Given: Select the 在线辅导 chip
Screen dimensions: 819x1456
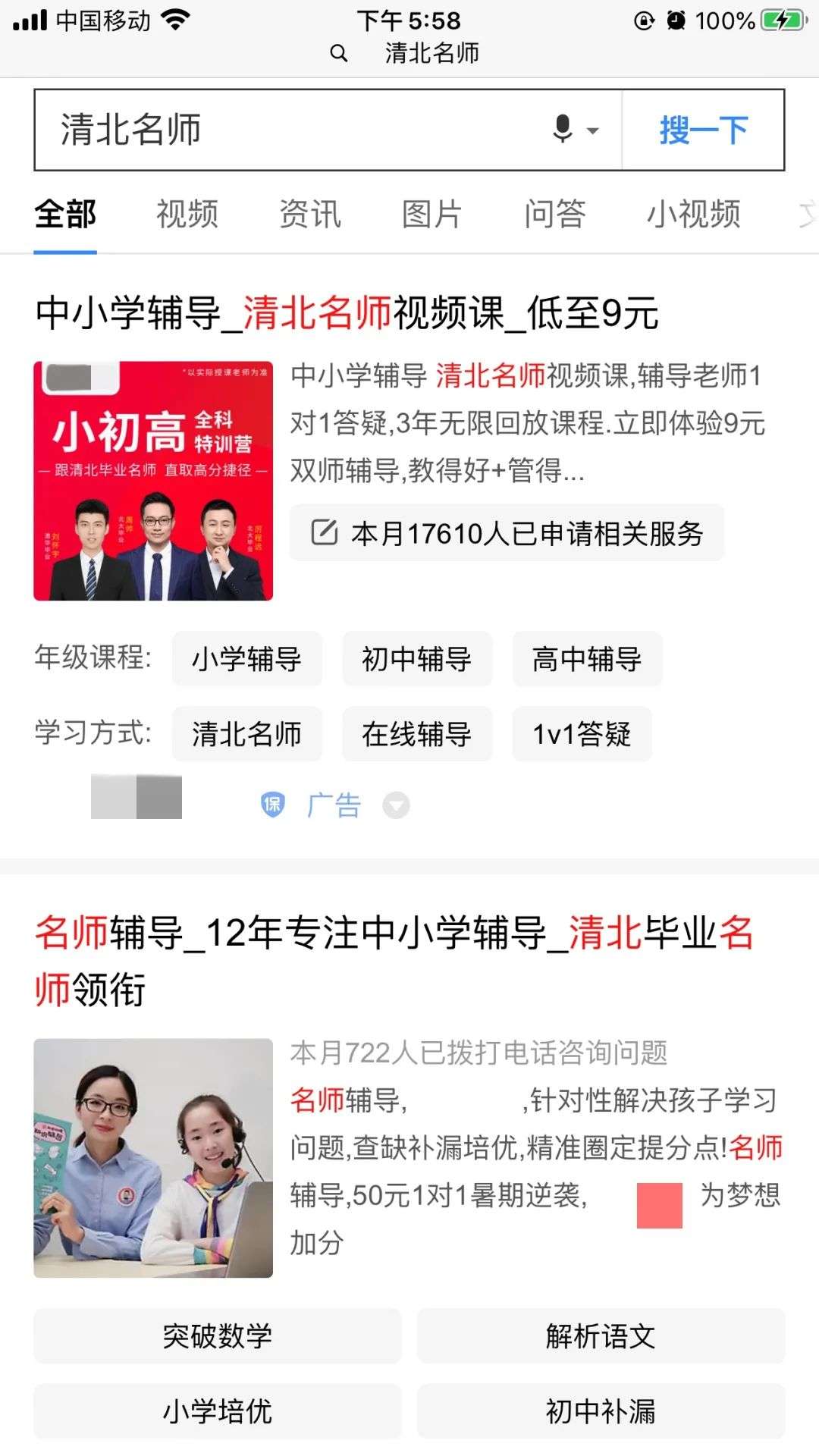Looking at the screenshot, I should [x=416, y=734].
